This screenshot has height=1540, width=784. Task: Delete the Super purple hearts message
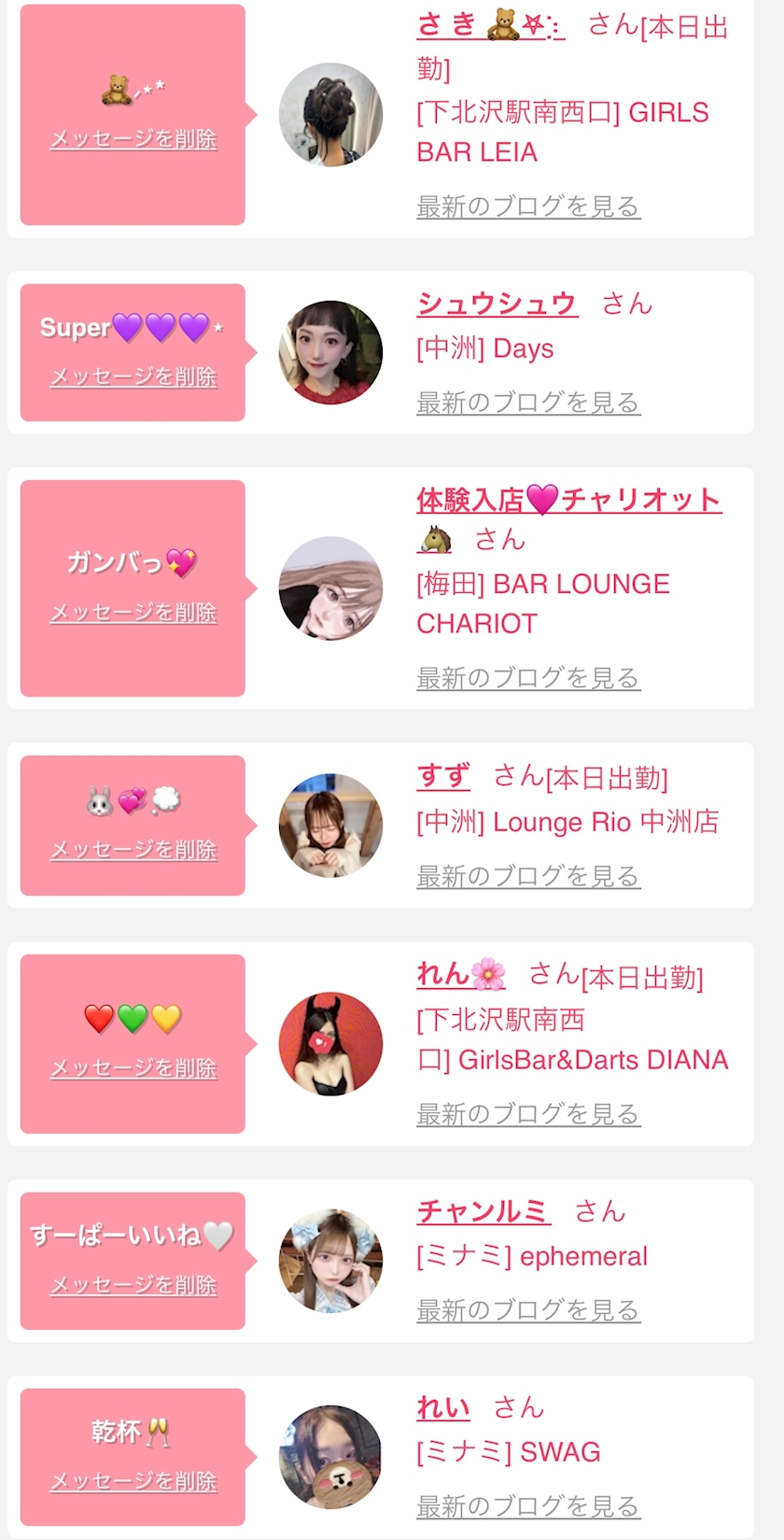tap(133, 377)
